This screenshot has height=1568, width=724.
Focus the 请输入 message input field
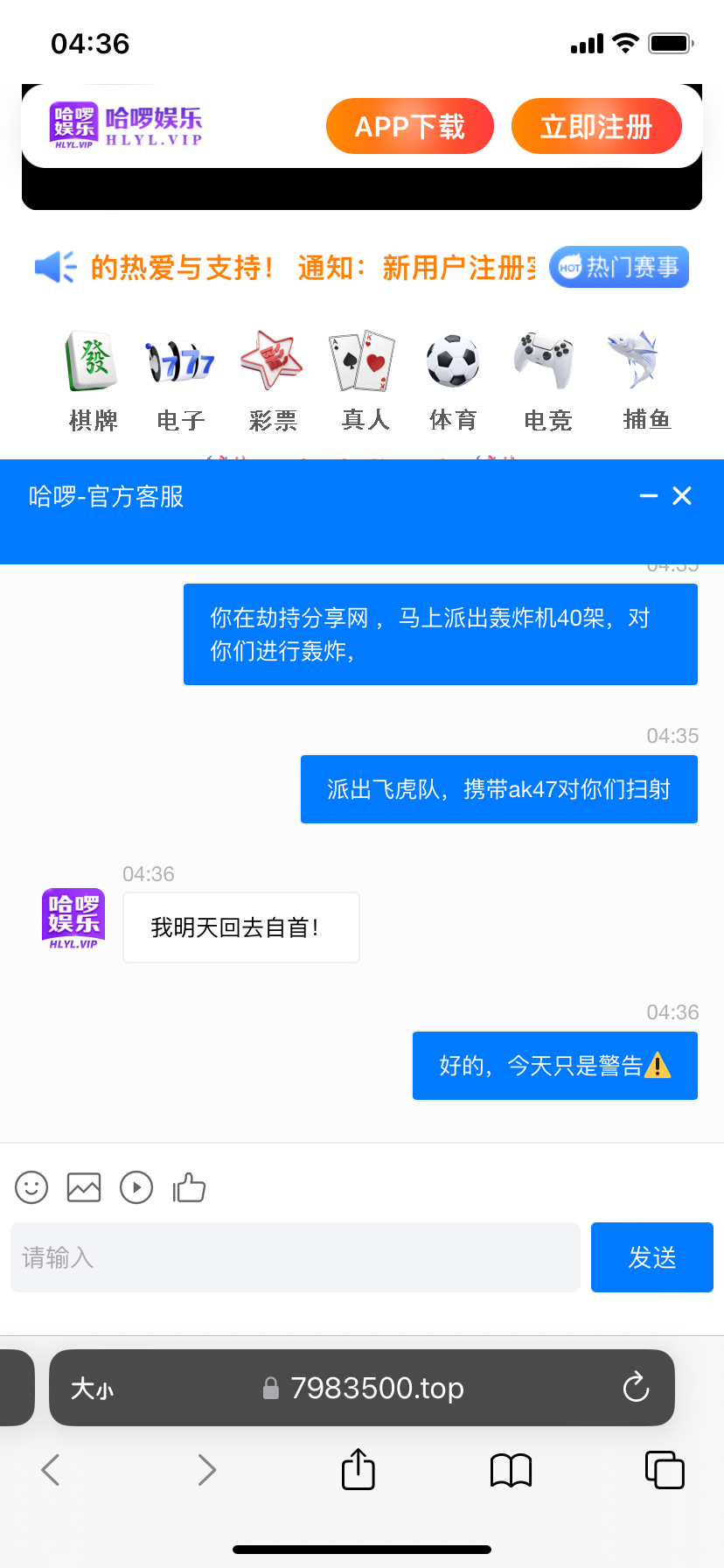click(x=296, y=1257)
